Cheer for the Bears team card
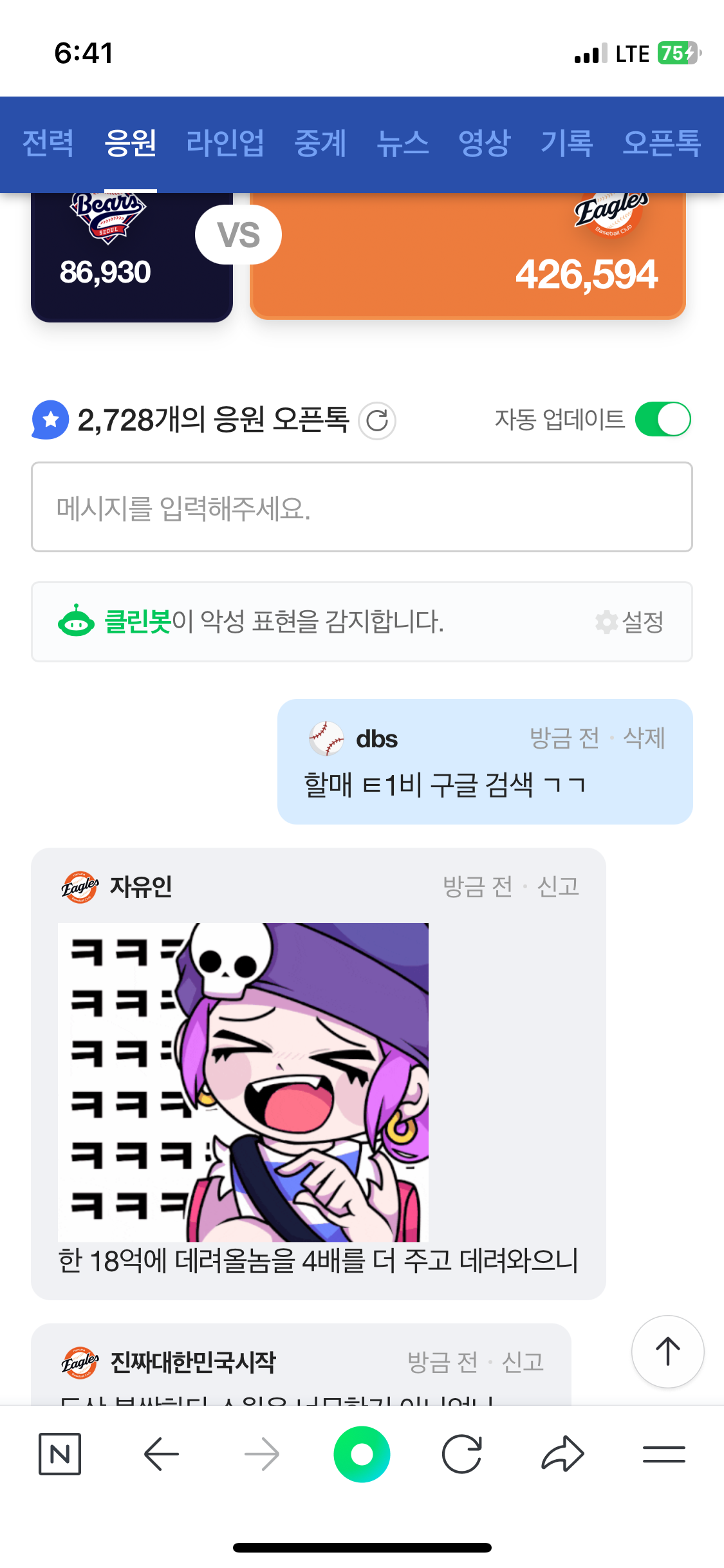724x1568 pixels. coord(131,257)
